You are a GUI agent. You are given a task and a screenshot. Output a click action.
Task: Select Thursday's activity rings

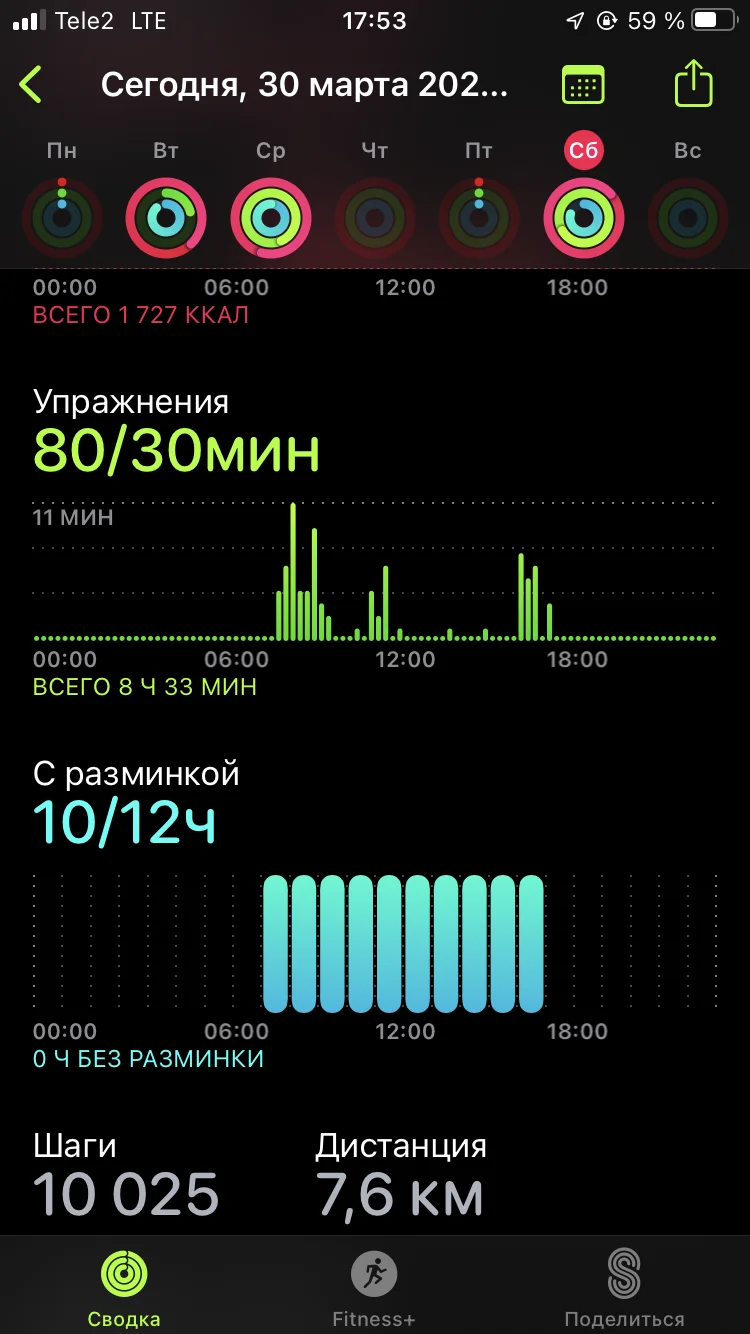pos(375,217)
